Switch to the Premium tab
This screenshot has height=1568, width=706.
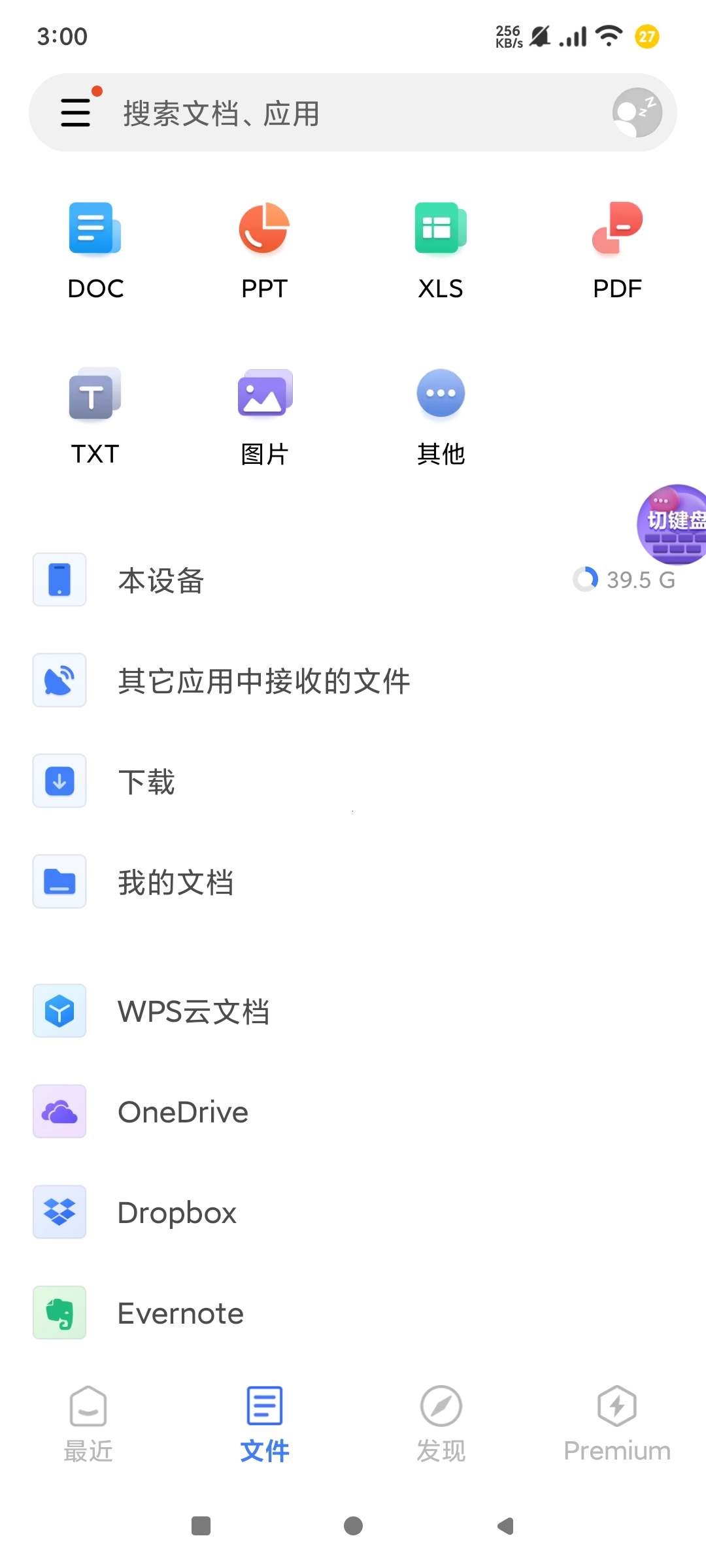[x=617, y=1424]
